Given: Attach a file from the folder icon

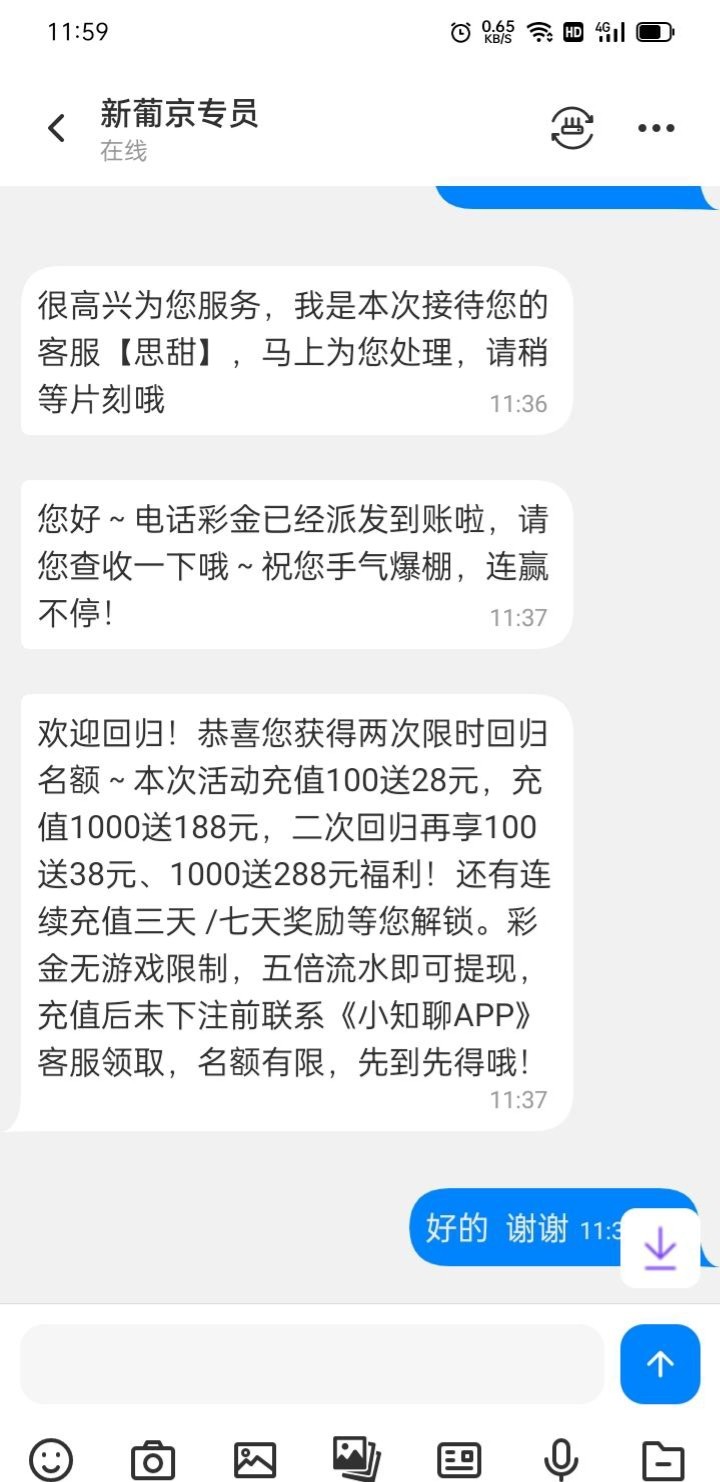Looking at the screenshot, I should (x=662, y=1459).
